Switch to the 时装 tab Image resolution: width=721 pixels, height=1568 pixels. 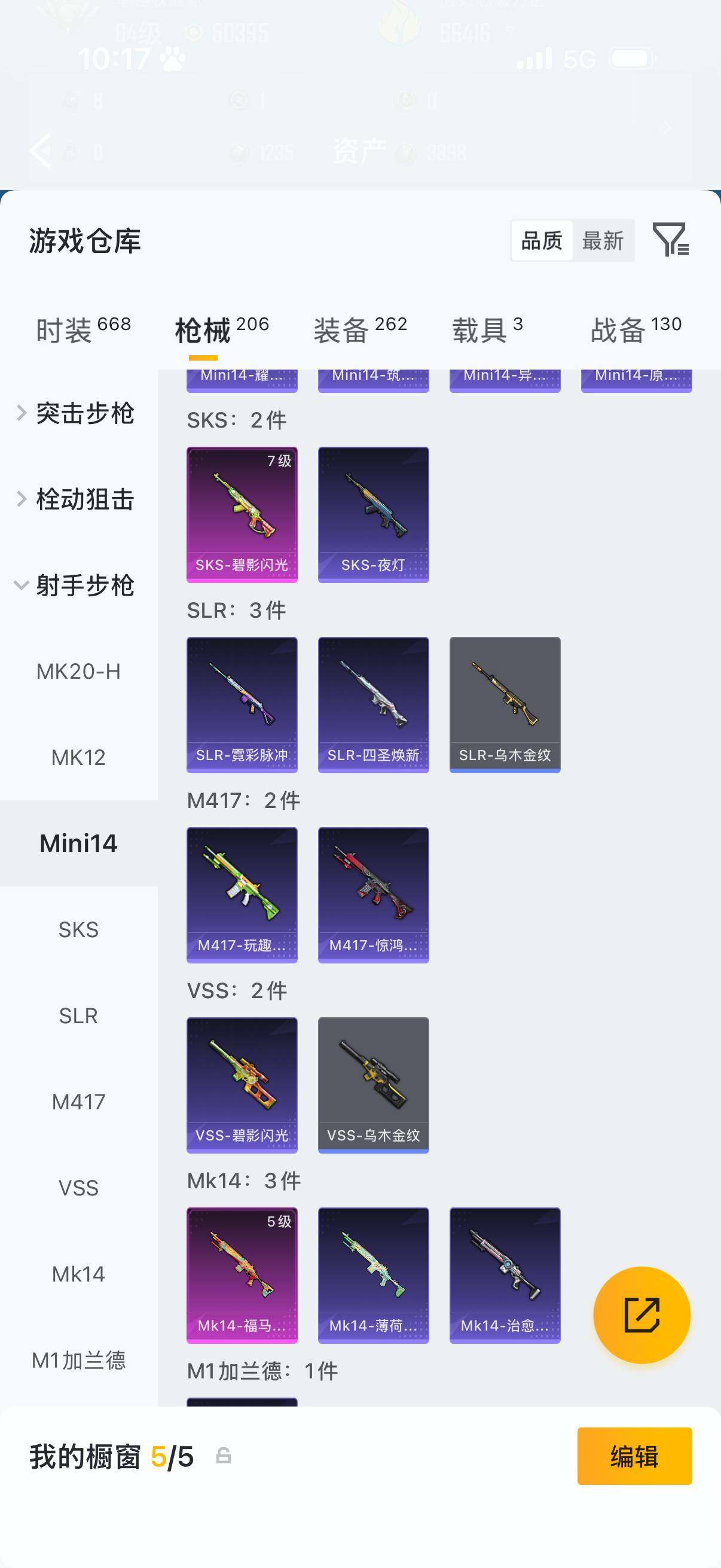pos(83,331)
